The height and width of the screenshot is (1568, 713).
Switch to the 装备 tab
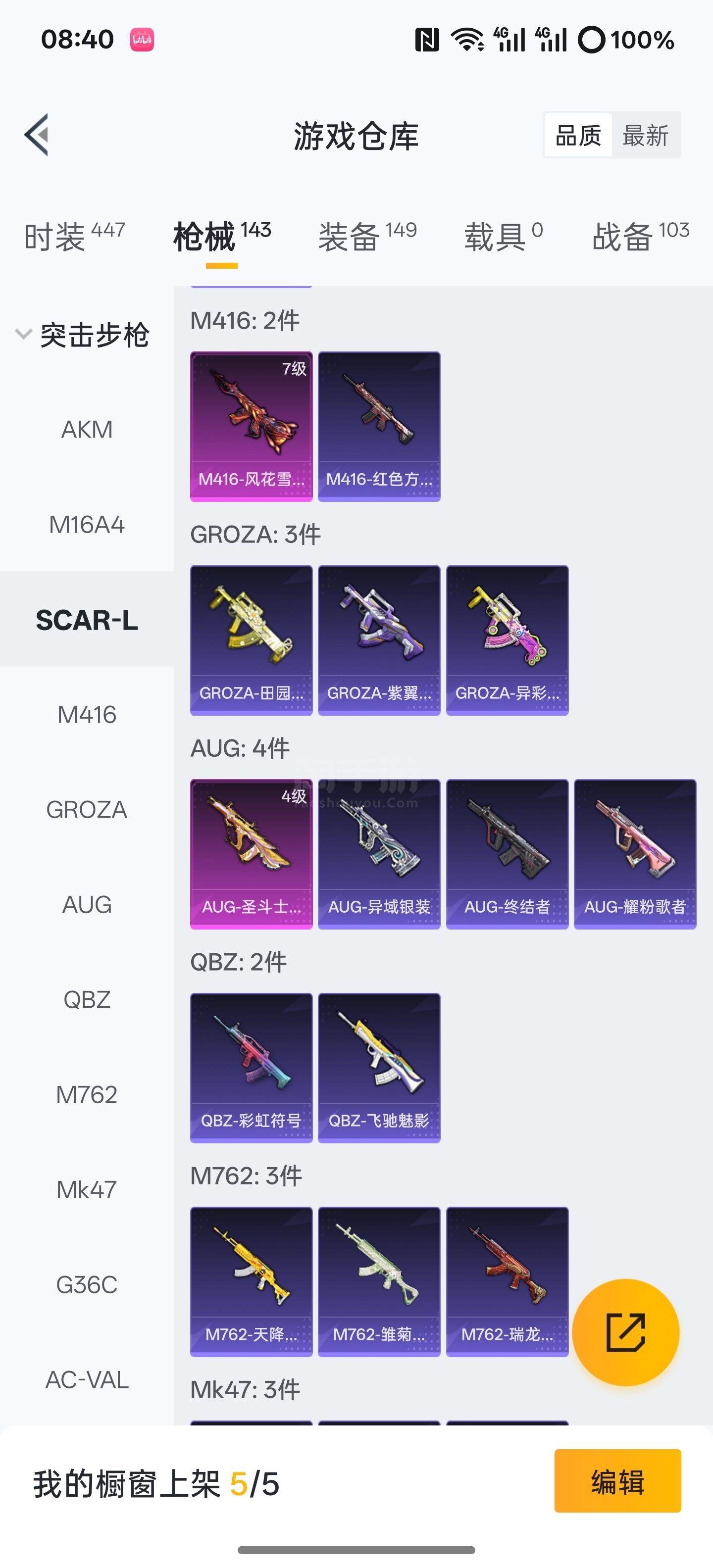368,236
